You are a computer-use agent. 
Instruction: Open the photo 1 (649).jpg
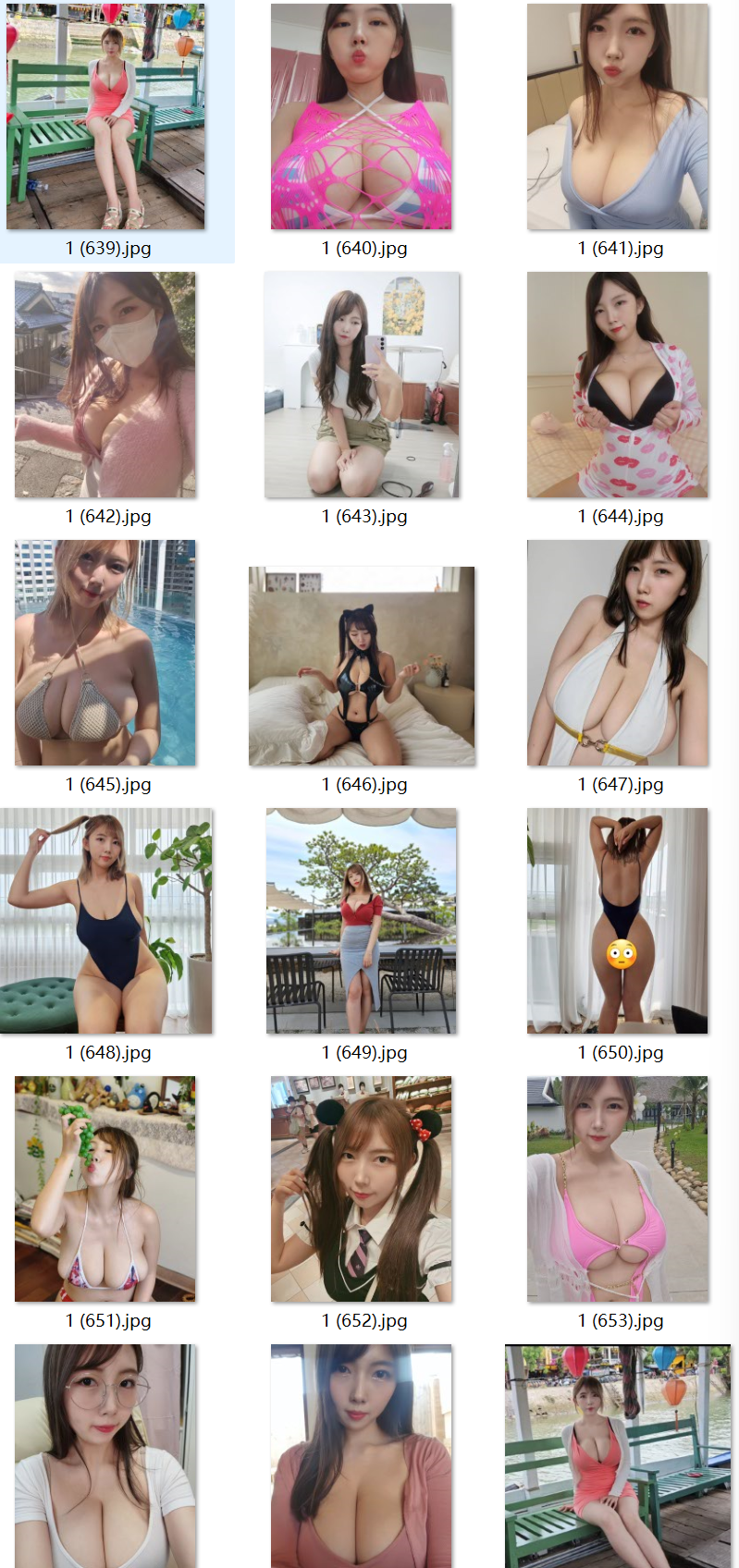point(362,921)
